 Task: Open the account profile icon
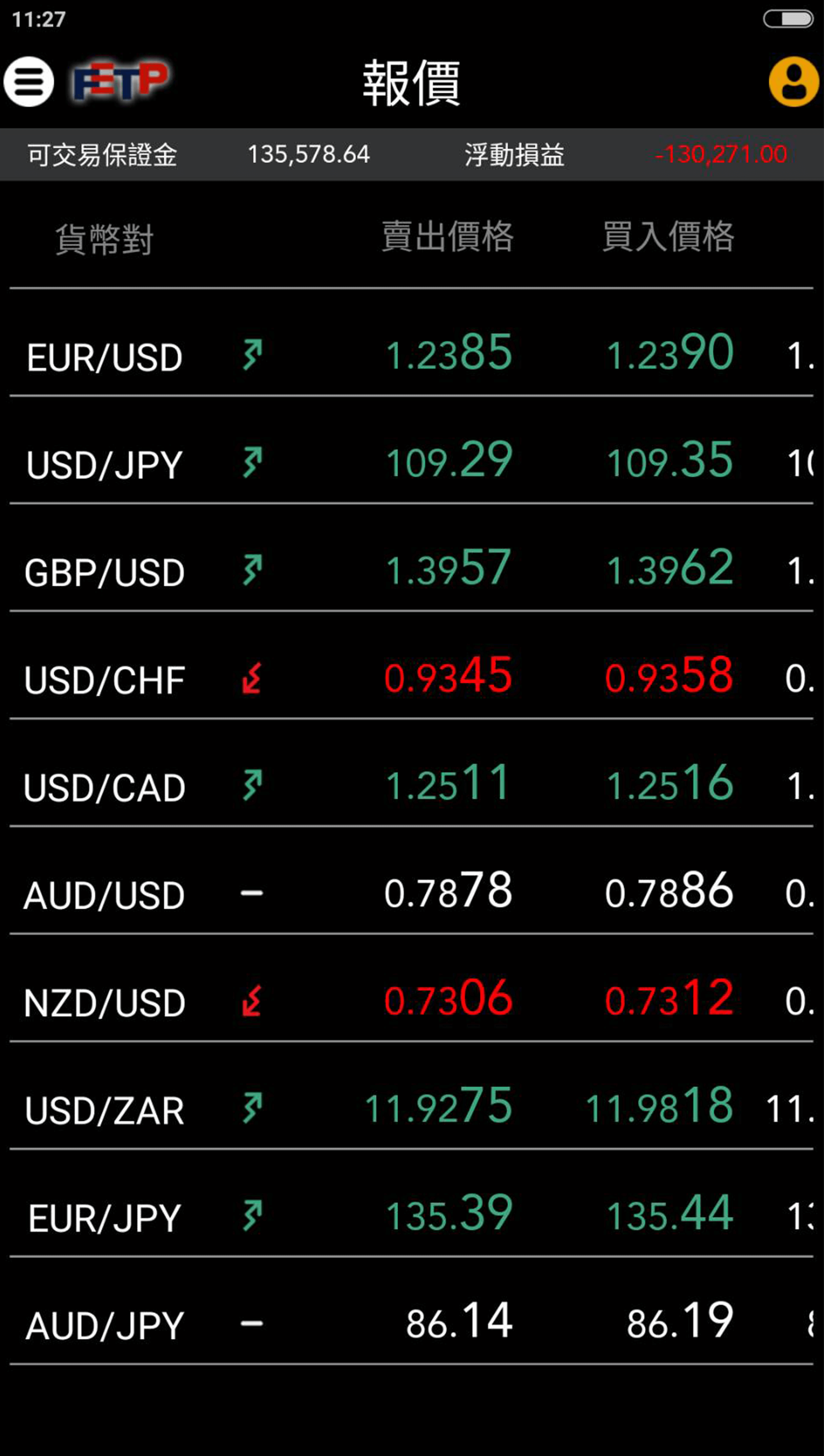point(794,81)
